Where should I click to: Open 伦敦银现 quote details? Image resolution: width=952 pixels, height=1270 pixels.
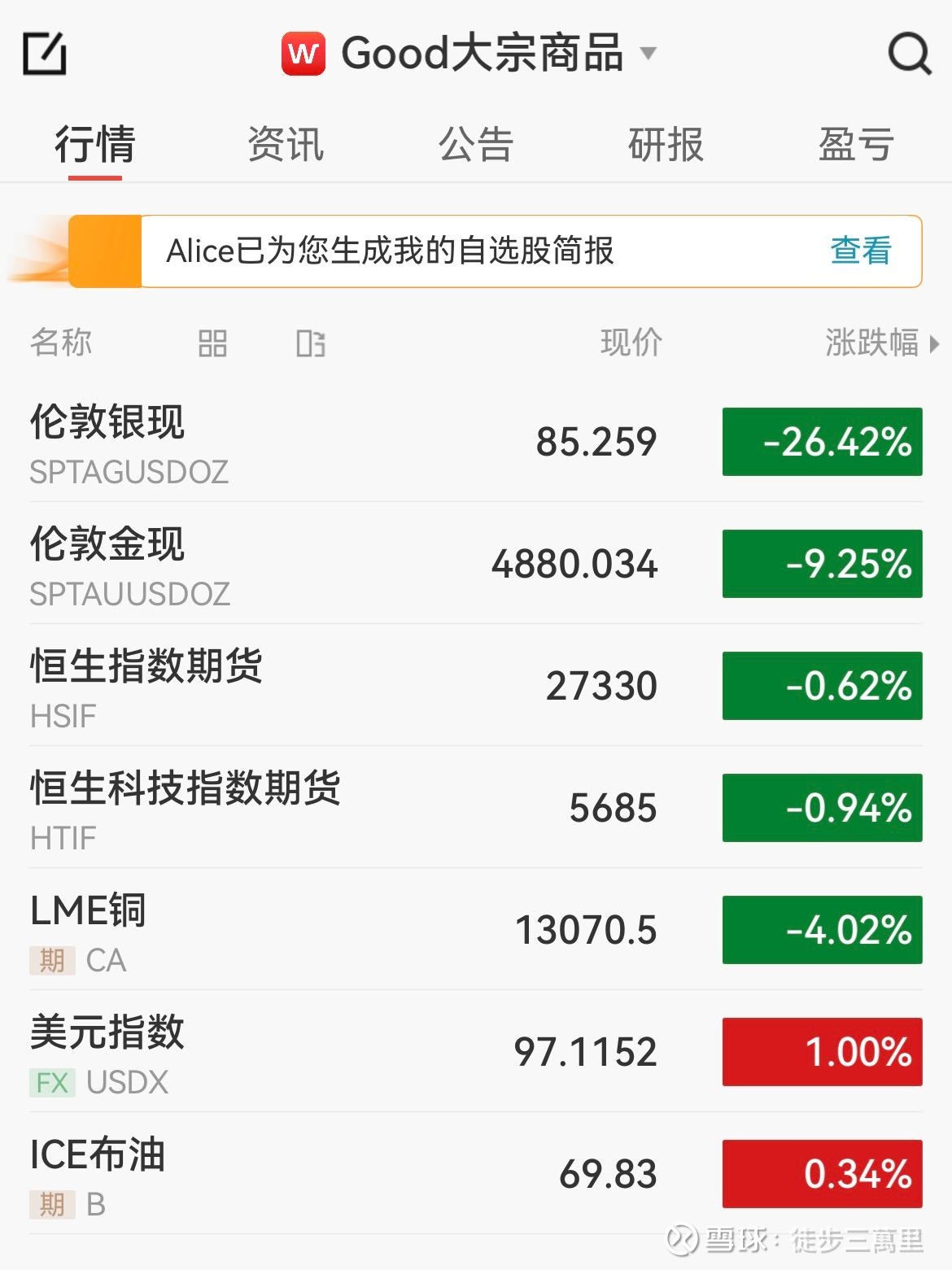(476, 442)
